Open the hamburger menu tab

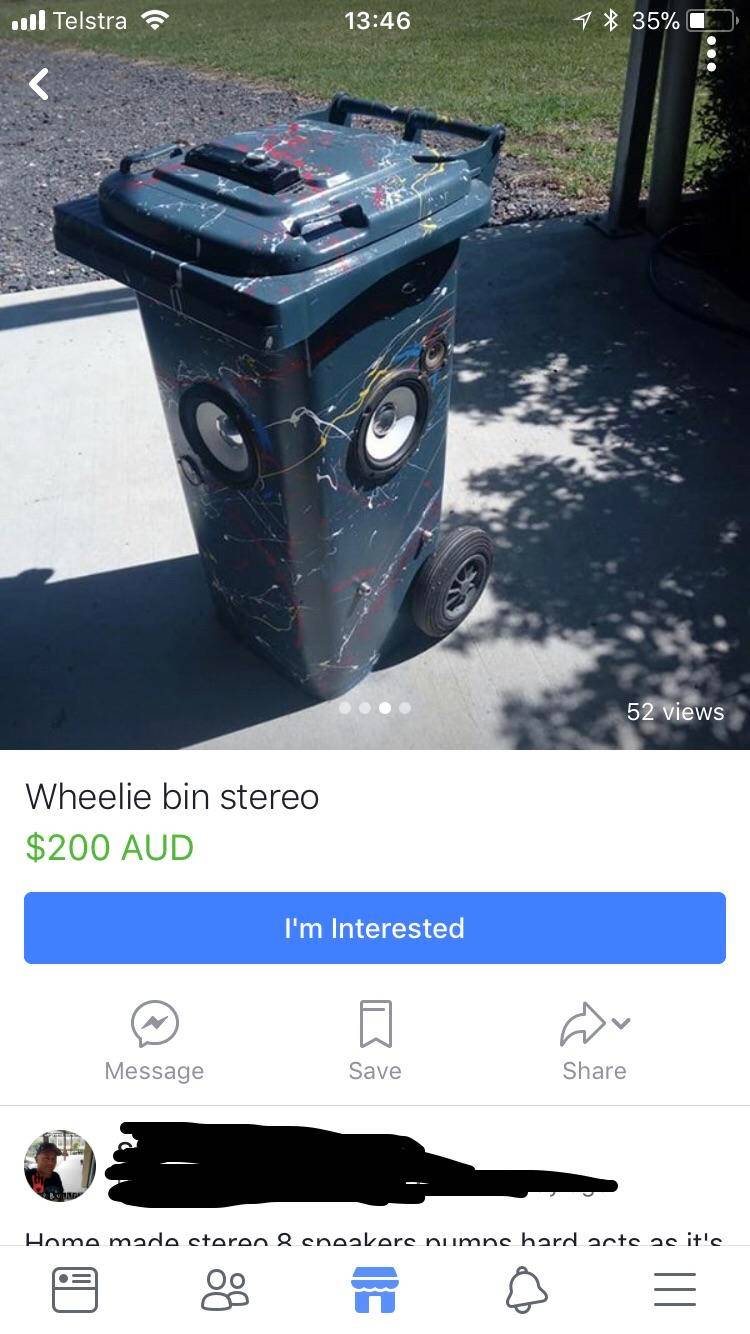click(675, 1289)
